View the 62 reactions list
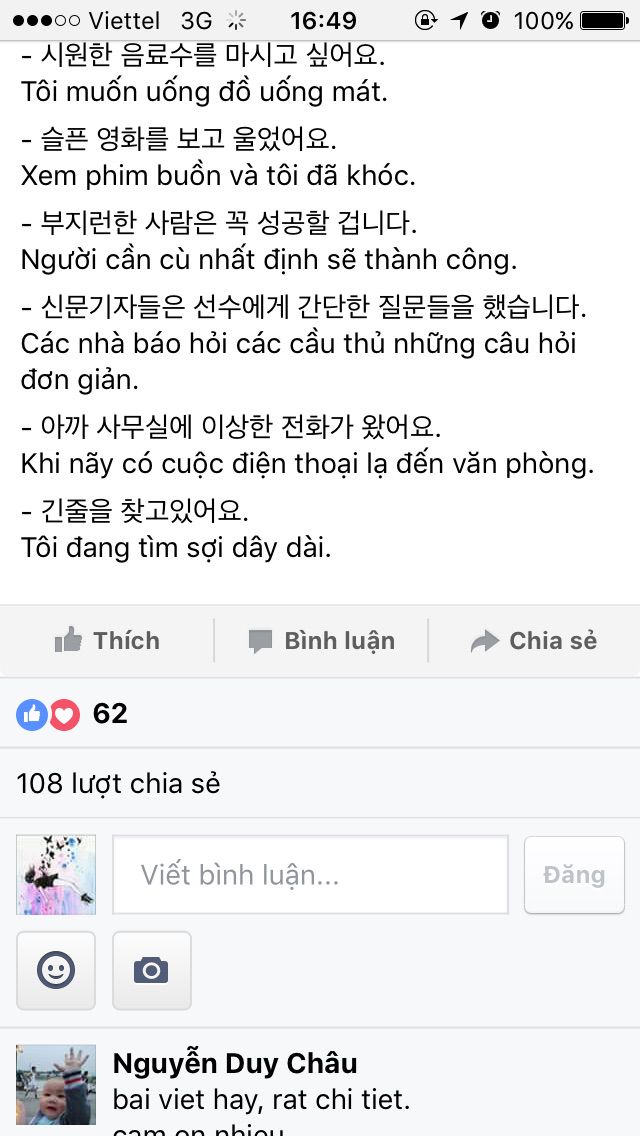The image size is (640, 1136). (x=72, y=714)
